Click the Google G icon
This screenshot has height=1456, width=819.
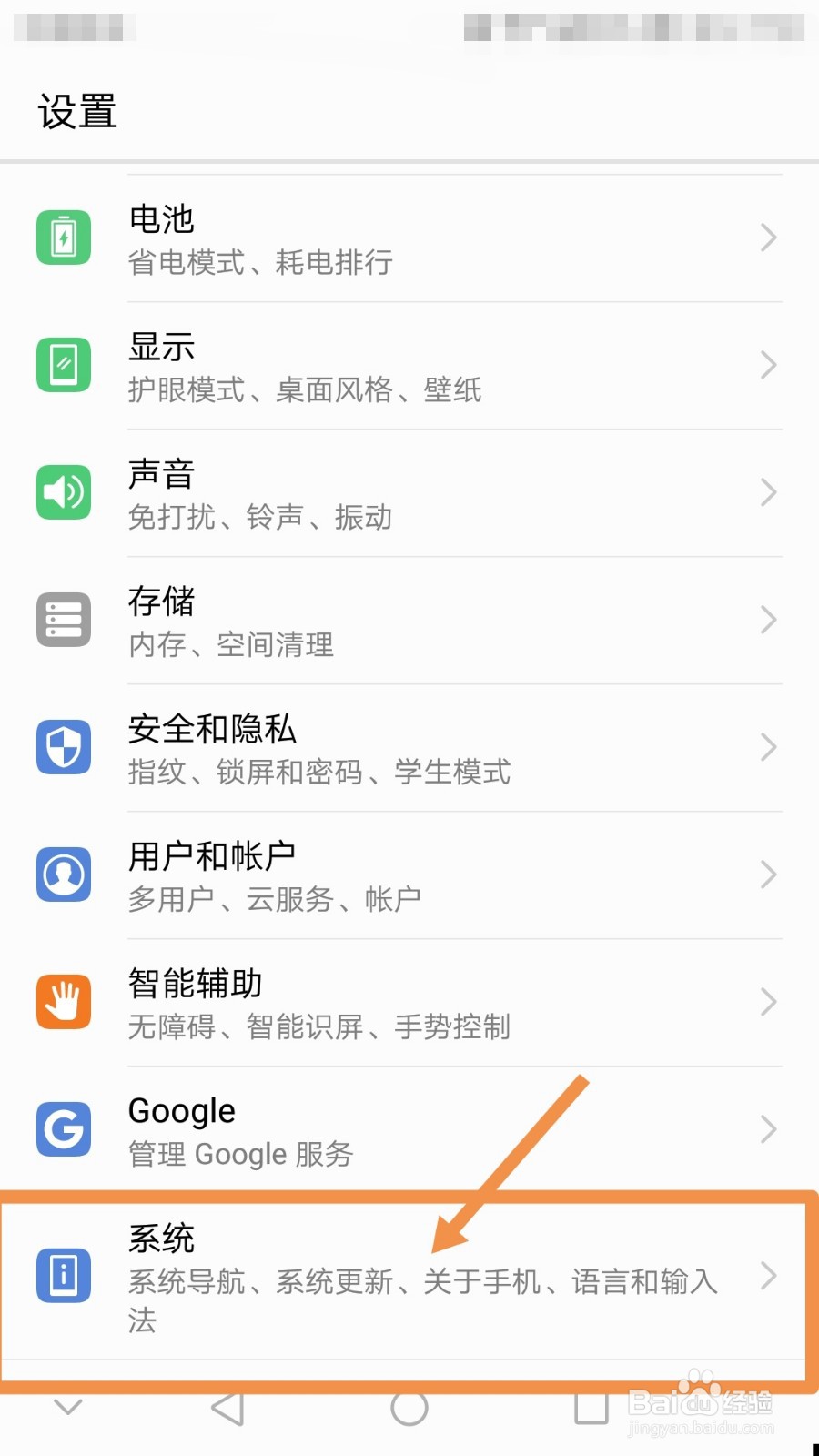[63, 1128]
